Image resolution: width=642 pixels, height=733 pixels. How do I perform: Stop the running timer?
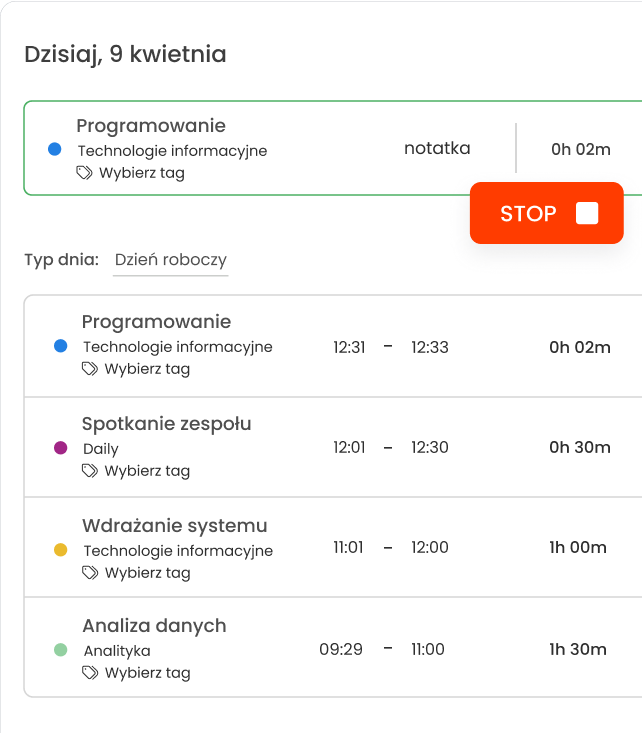[546, 213]
